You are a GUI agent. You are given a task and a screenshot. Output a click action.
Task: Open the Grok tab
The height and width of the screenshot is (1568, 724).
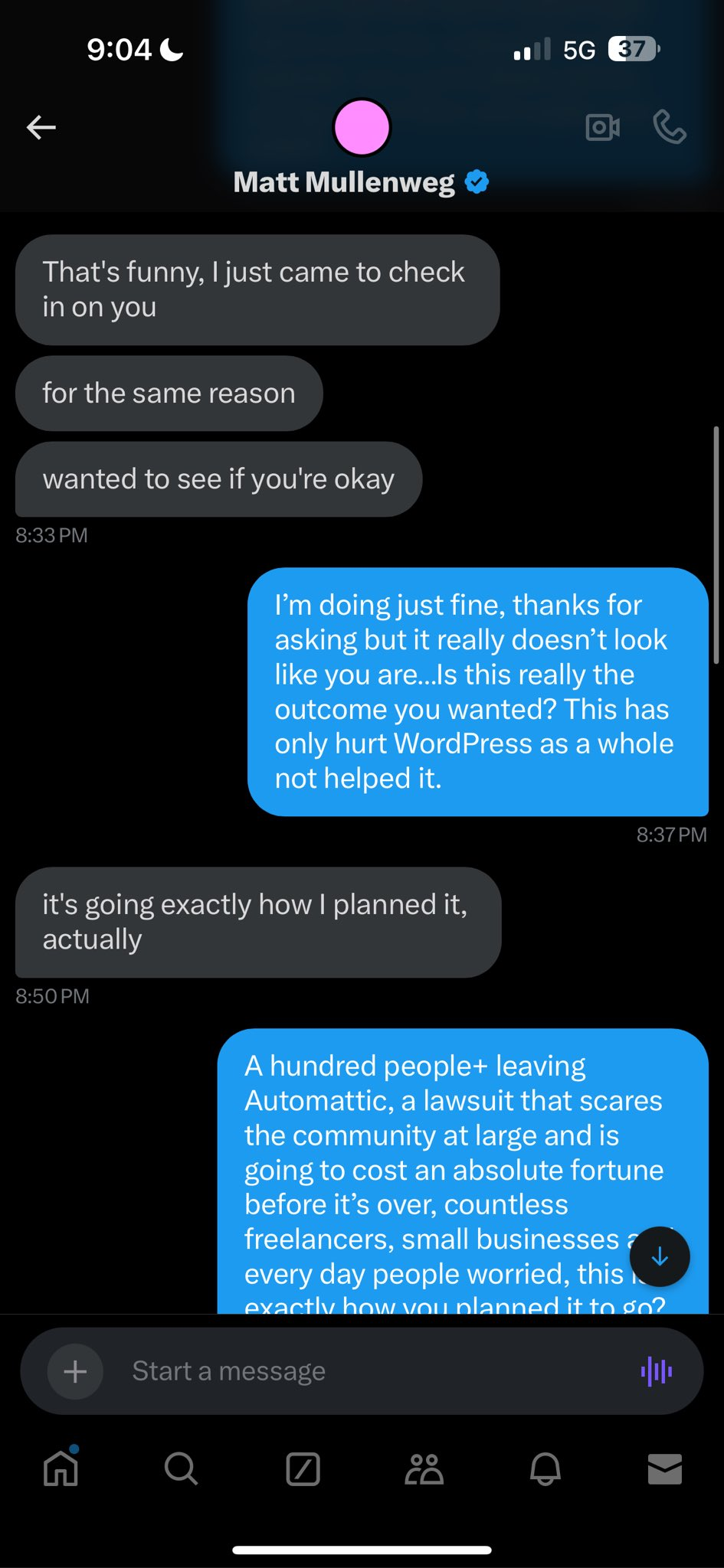303,1469
